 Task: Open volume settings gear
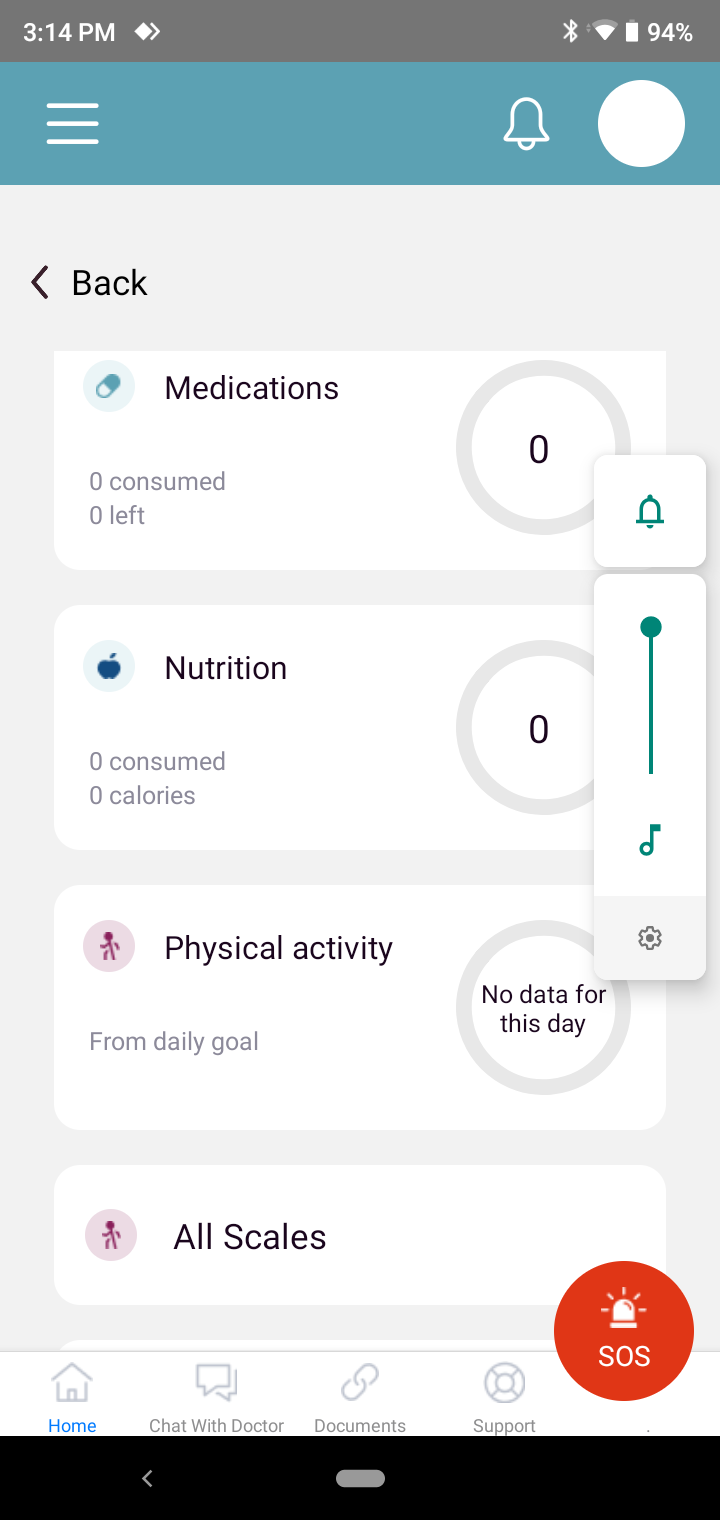[650, 937]
